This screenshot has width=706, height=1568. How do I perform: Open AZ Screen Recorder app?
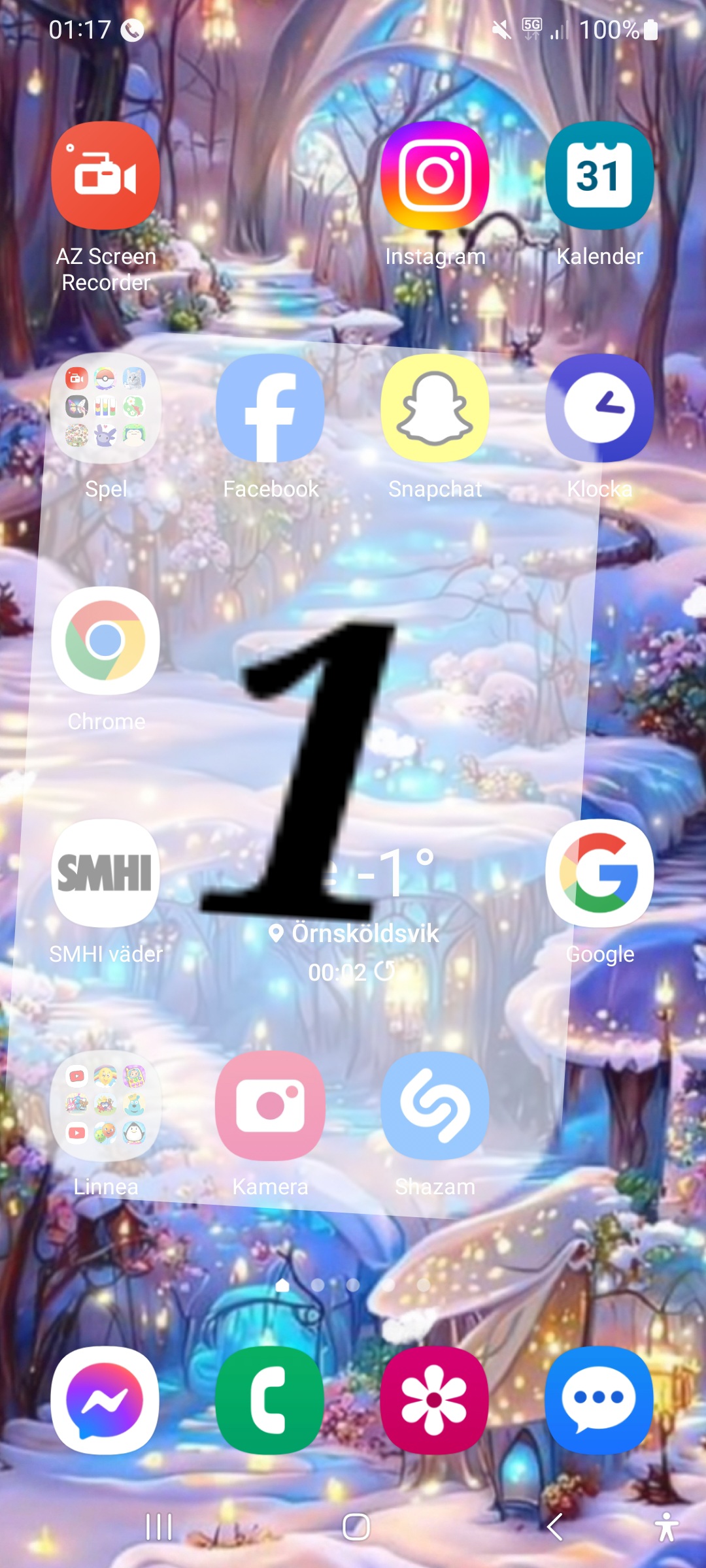point(105,175)
